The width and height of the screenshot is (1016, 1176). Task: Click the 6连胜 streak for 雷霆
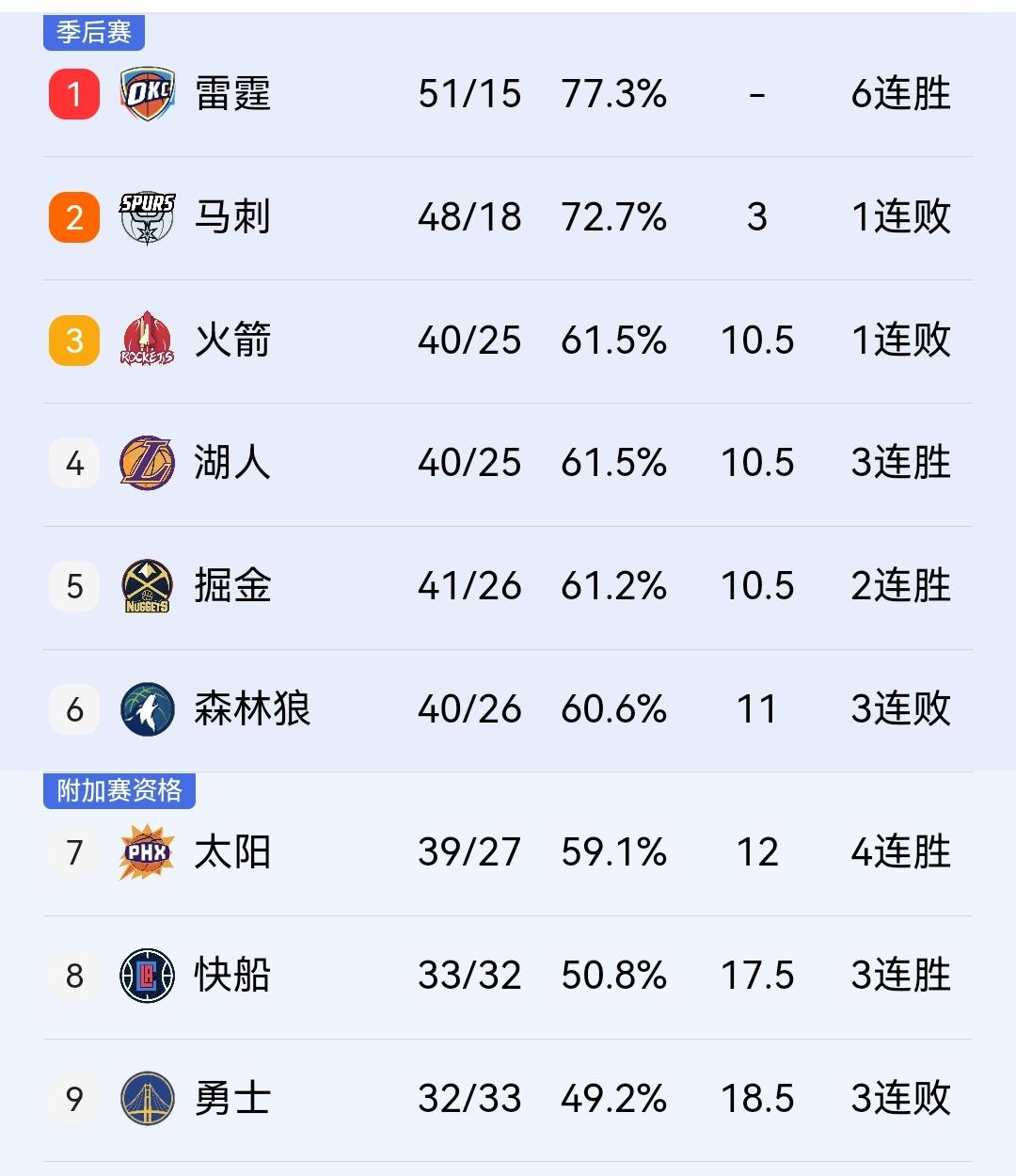[x=900, y=94]
